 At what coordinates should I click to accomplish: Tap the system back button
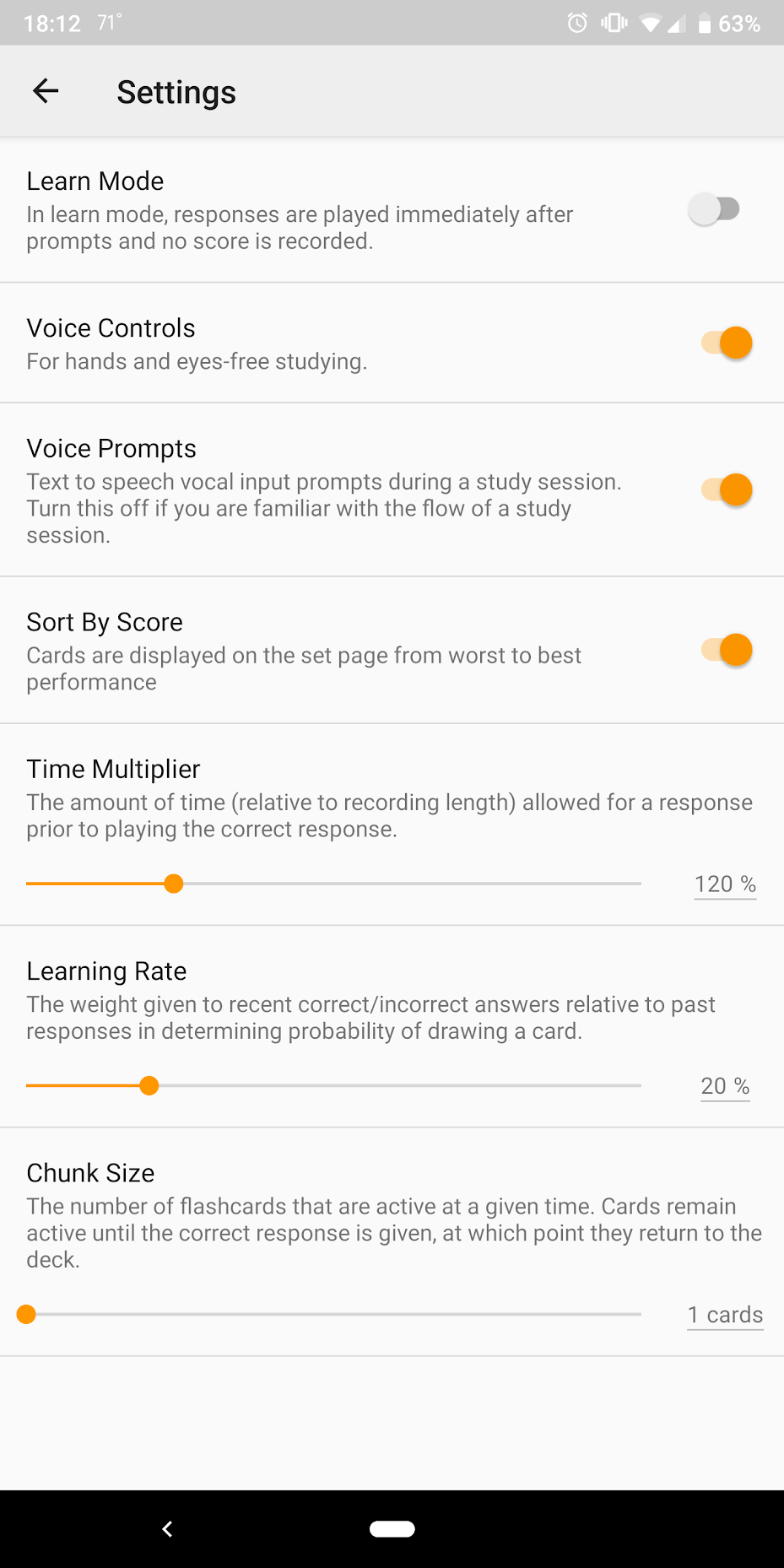click(167, 1529)
